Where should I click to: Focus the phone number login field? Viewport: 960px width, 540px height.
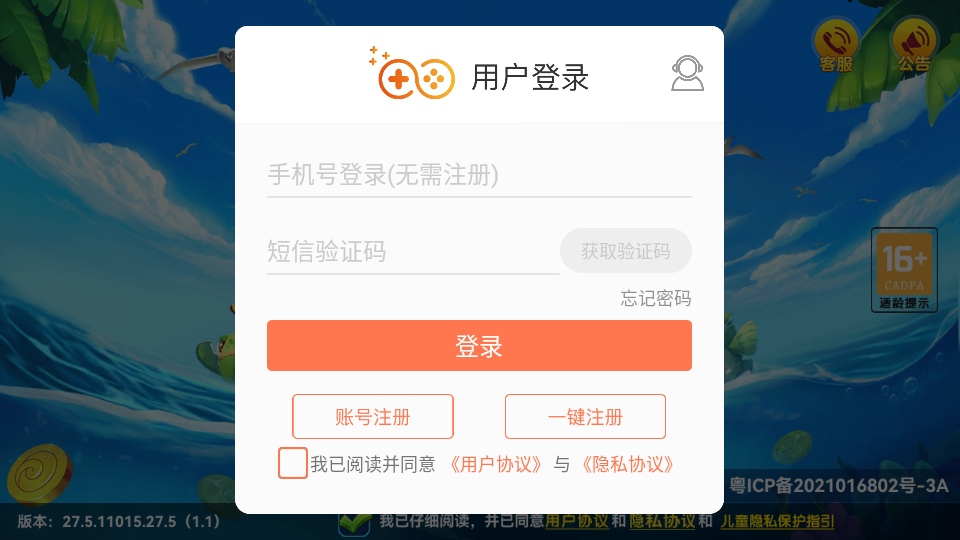coord(478,176)
